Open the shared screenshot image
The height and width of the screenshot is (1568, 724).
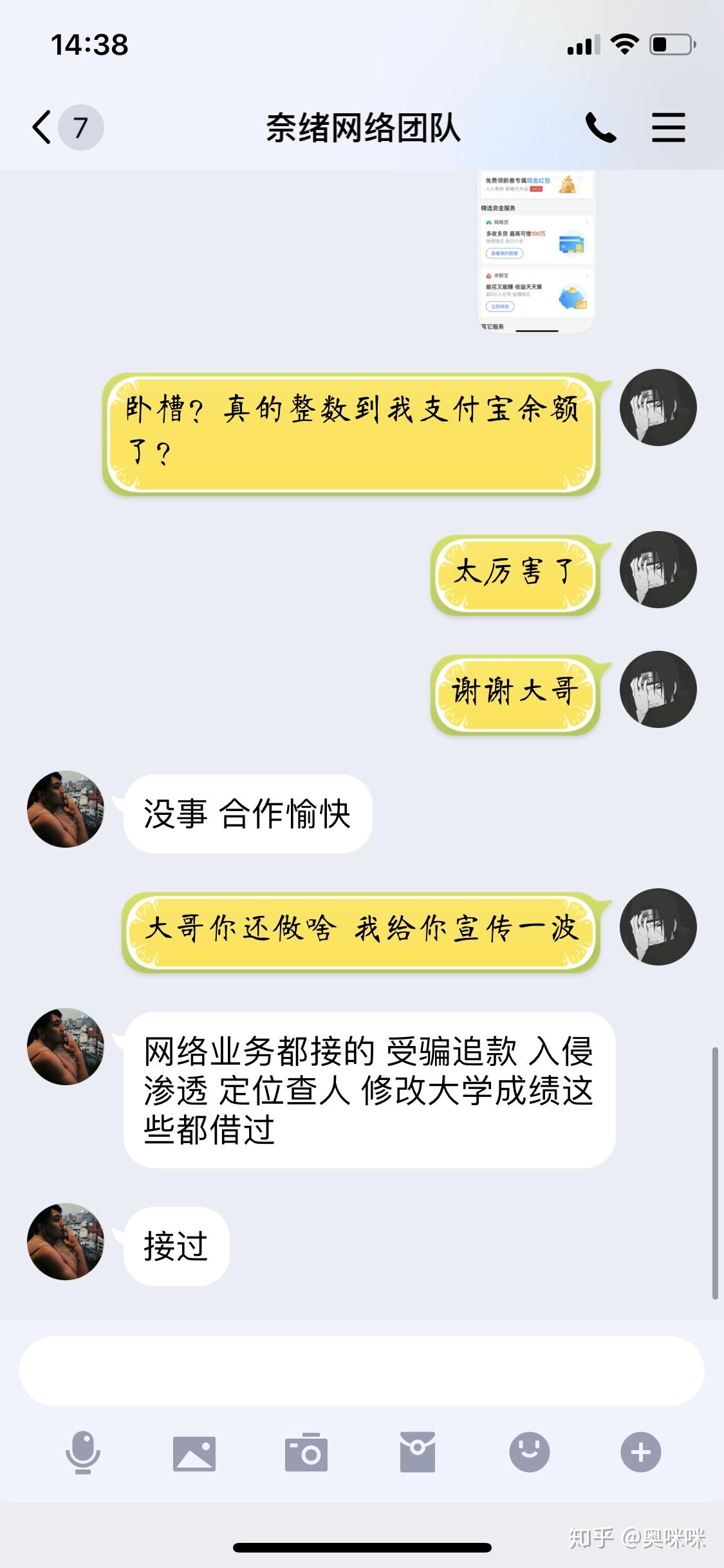coord(535,252)
